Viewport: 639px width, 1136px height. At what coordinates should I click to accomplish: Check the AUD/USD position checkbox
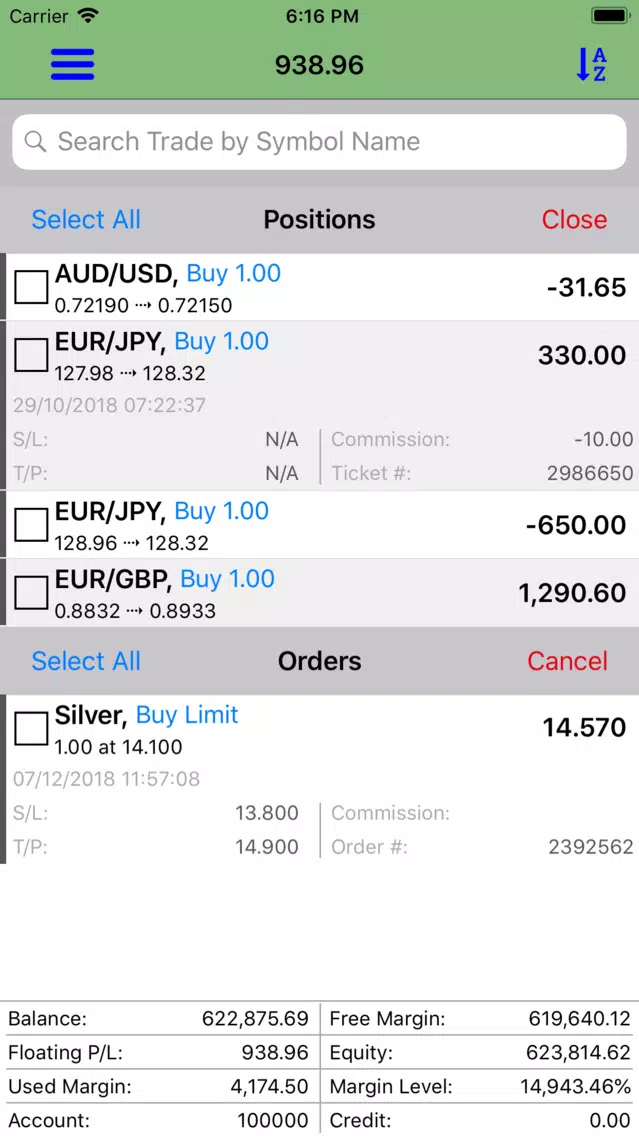coord(31,287)
